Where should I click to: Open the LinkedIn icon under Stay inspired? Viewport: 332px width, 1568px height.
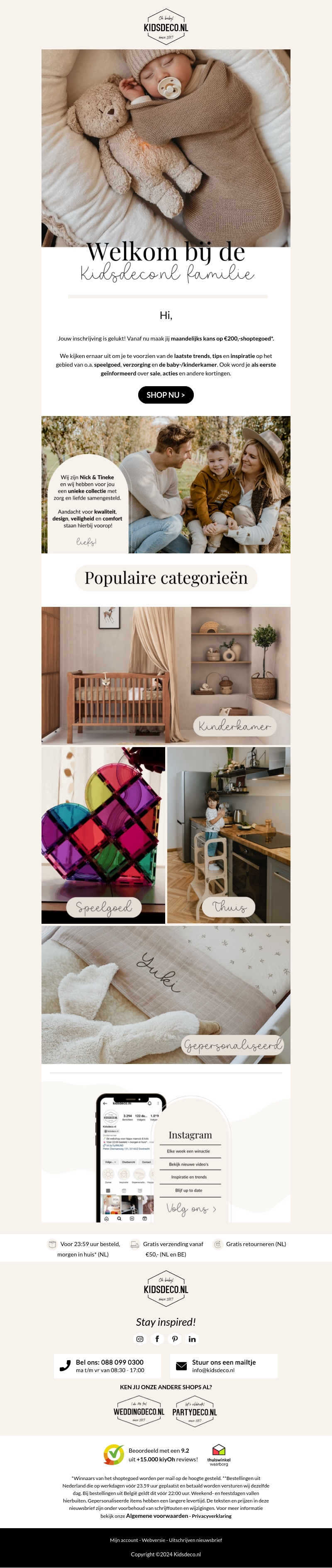coord(193,1339)
